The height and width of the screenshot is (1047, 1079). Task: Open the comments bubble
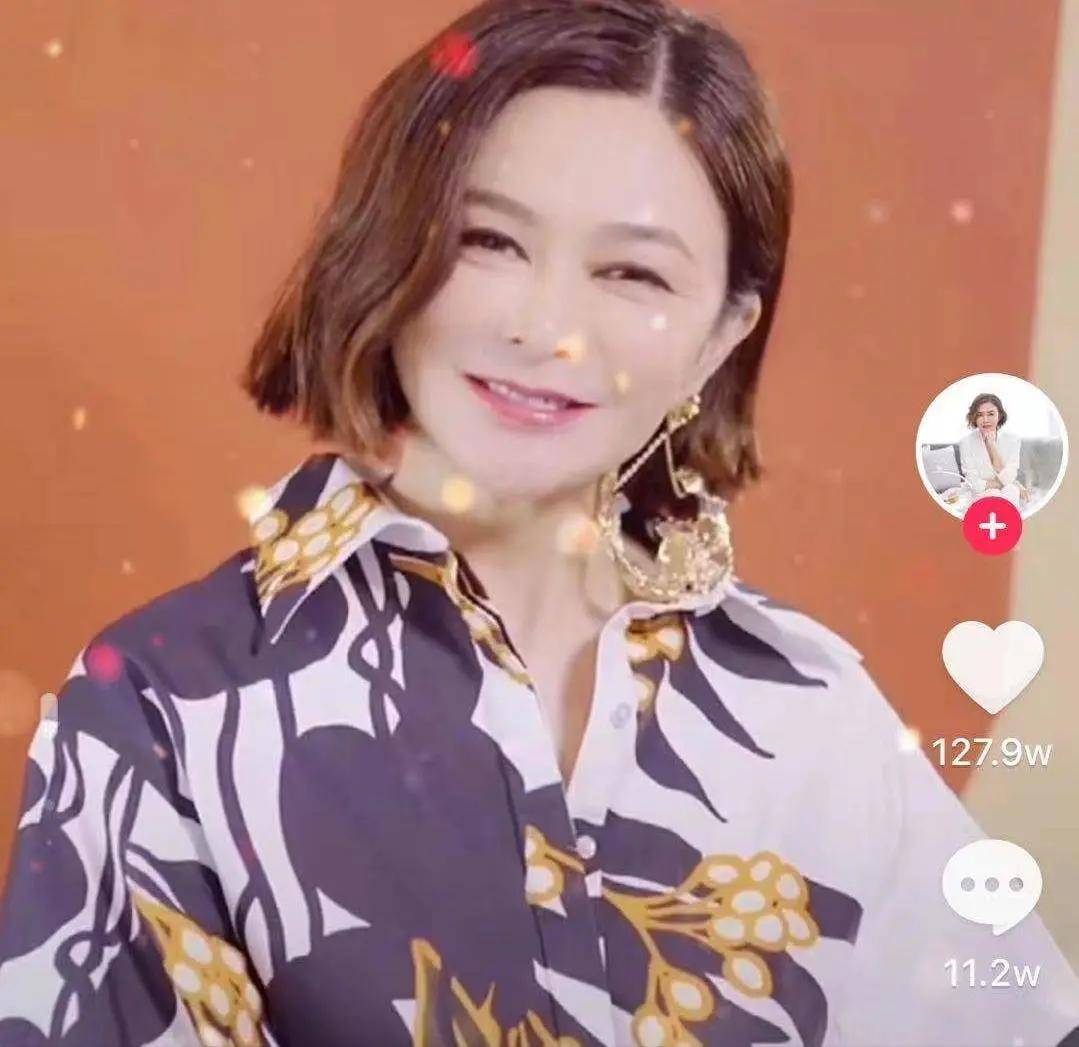tap(991, 885)
